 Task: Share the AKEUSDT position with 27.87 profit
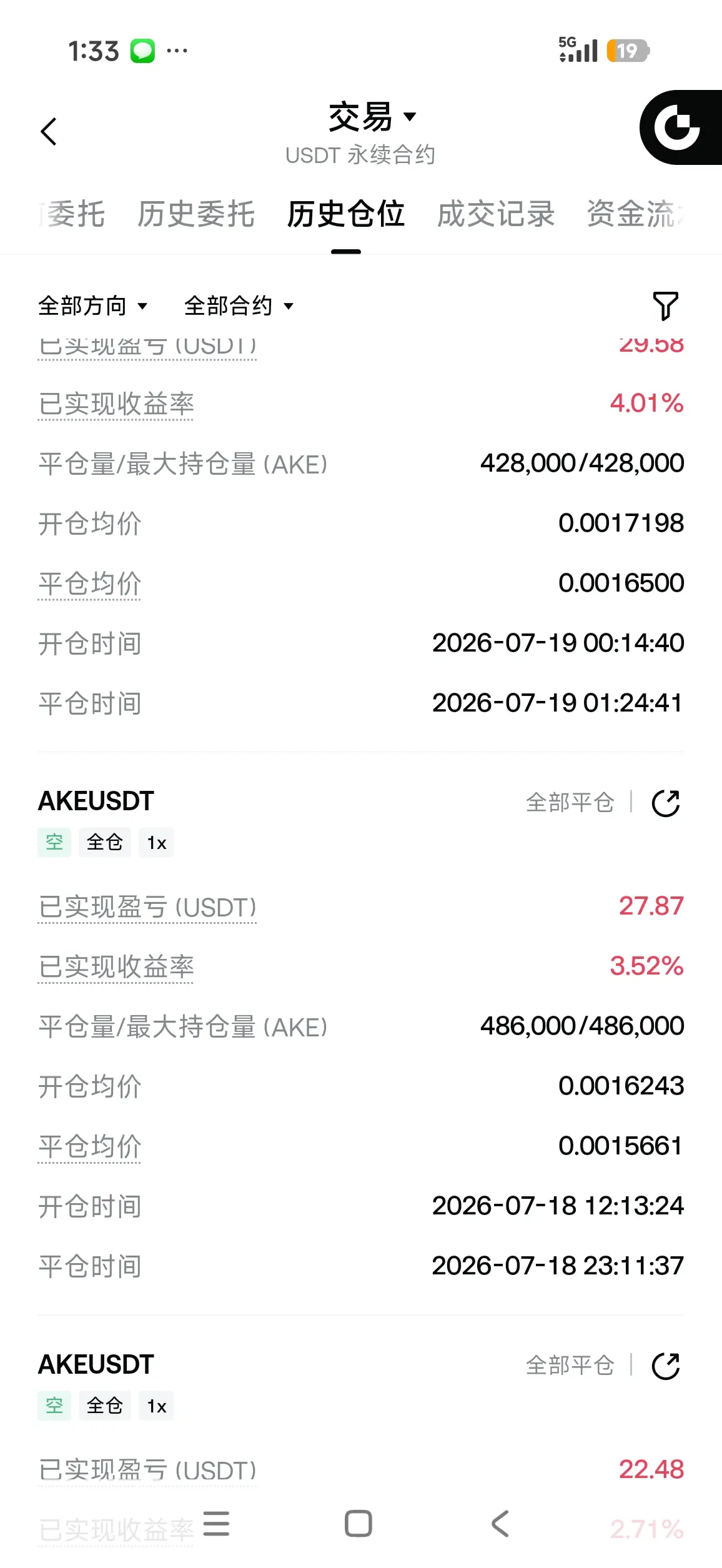click(x=666, y=803)
